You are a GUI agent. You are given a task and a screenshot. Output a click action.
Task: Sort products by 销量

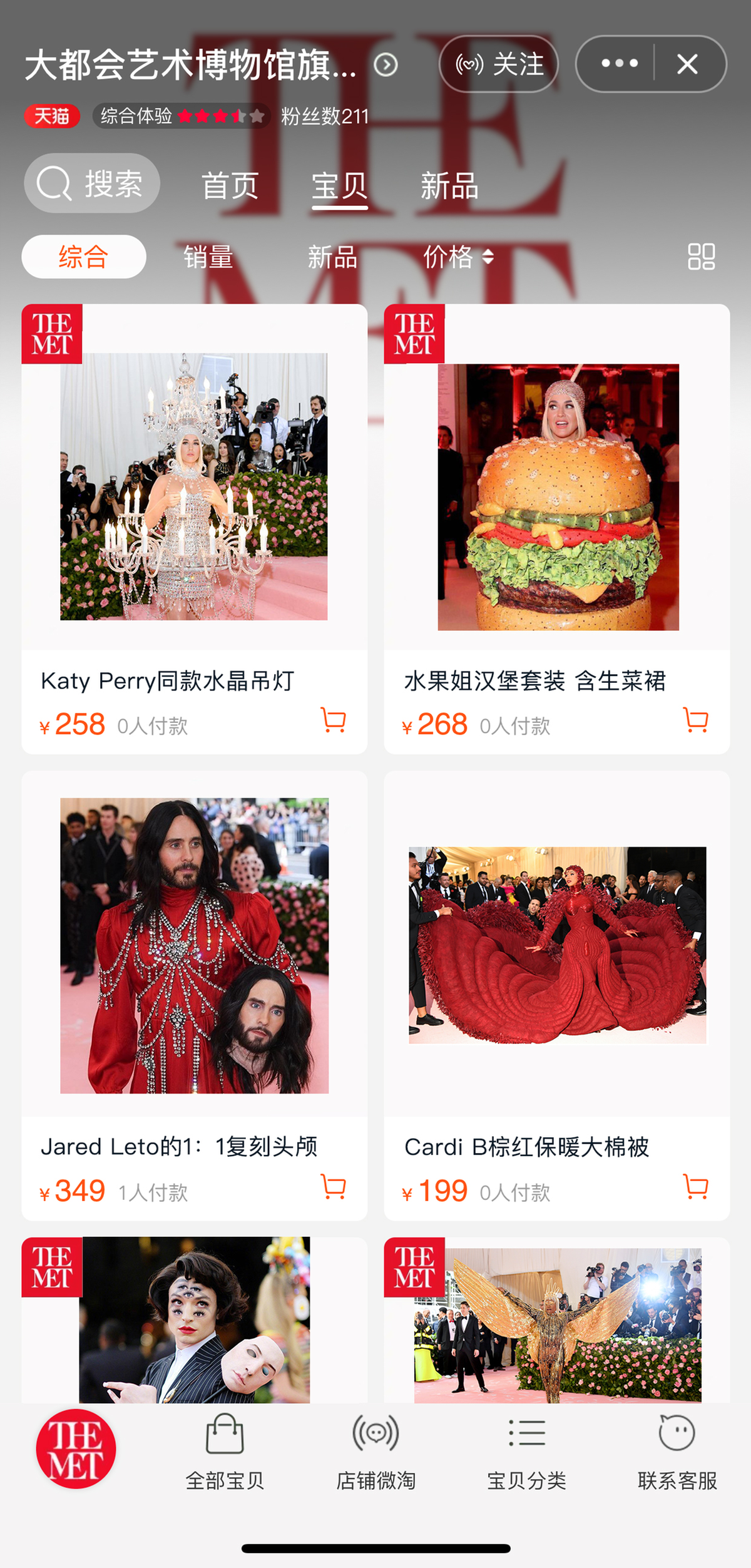coord(208,257)
